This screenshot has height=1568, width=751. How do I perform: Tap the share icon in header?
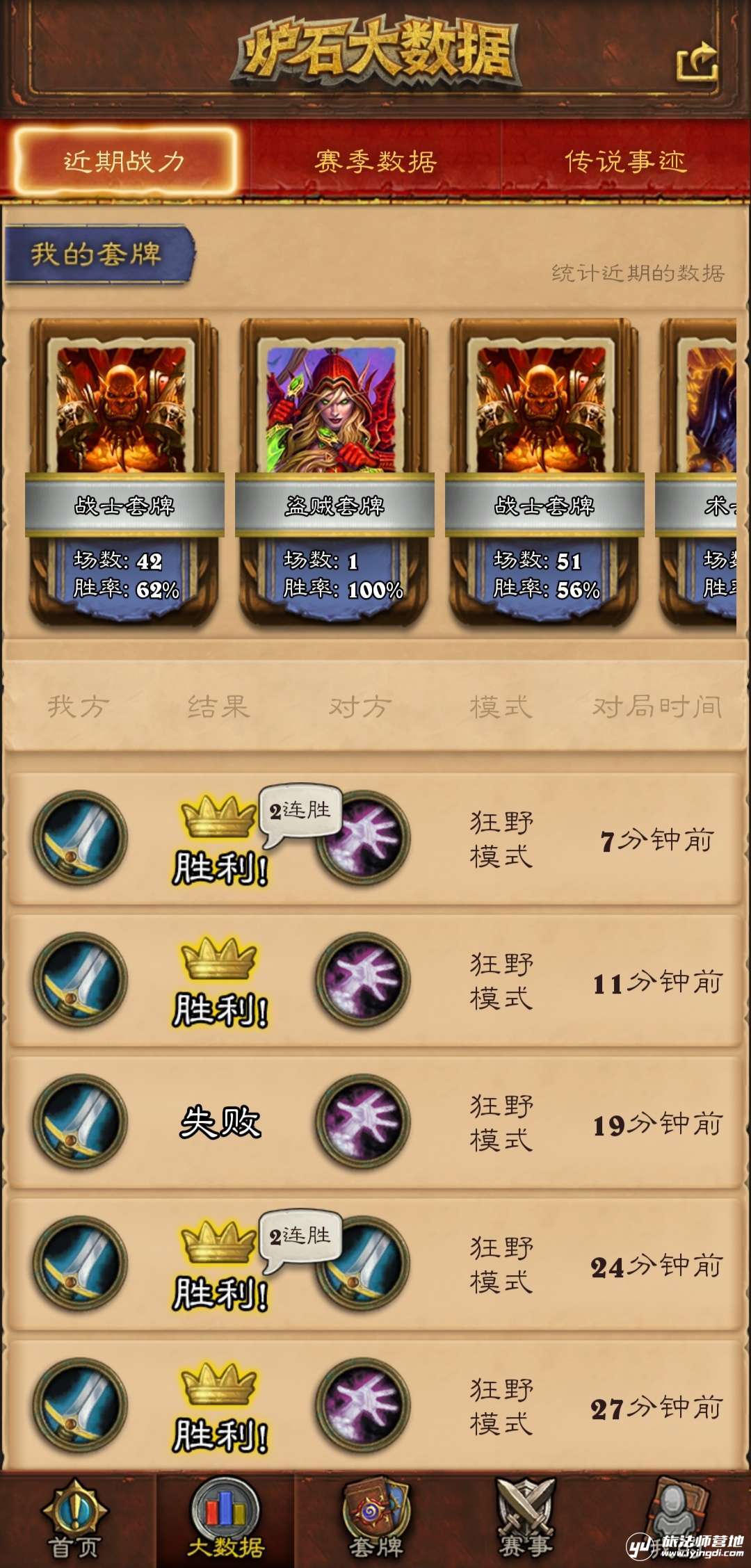697,63
